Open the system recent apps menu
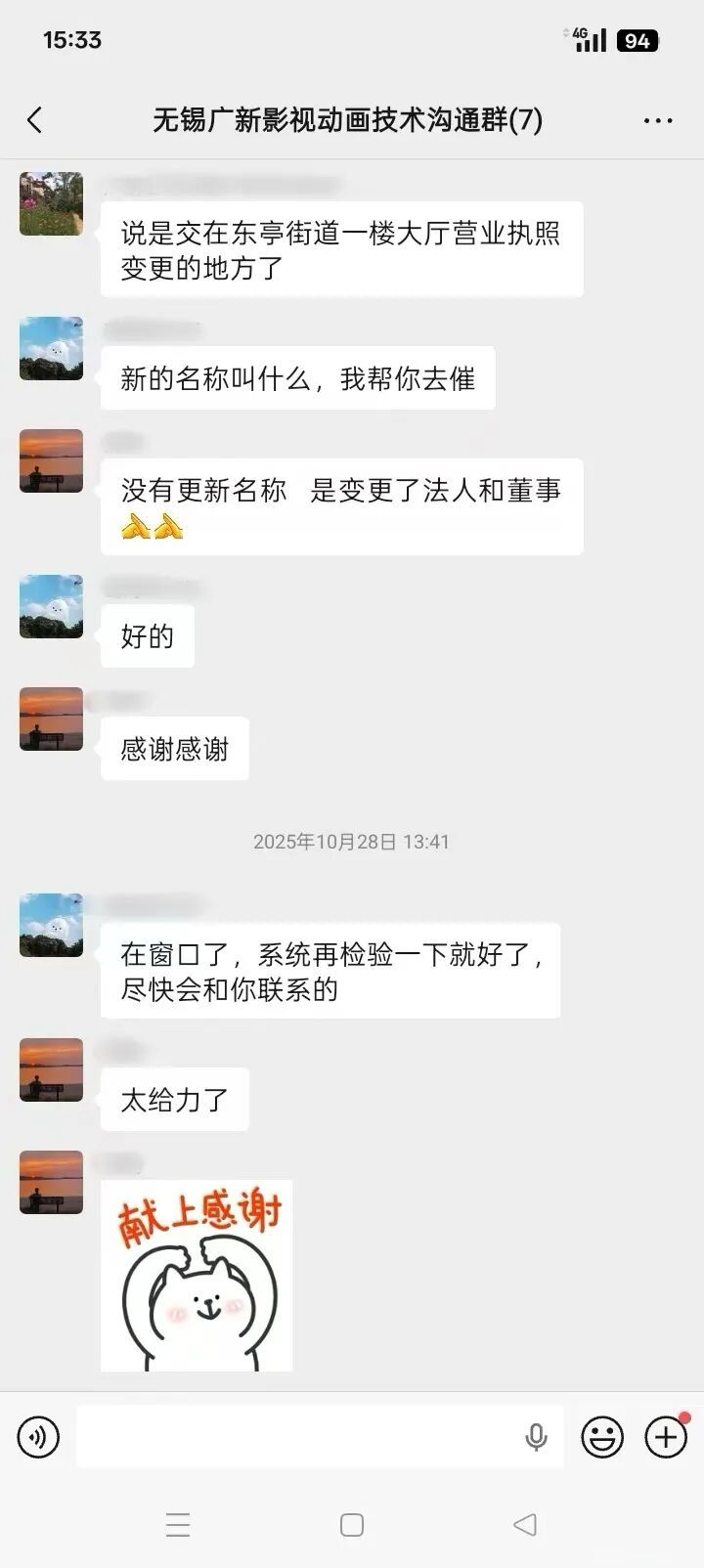The width and height of the screenshot is (704, 1568). [178, 1524]
